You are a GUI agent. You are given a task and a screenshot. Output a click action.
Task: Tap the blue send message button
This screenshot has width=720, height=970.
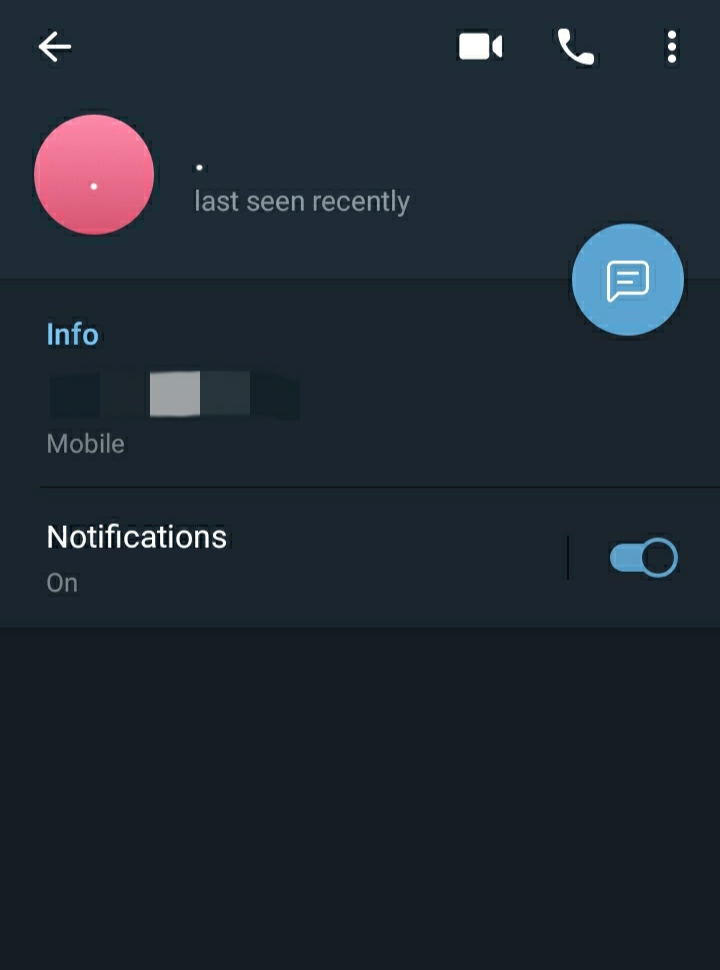[x=627, y=281]
